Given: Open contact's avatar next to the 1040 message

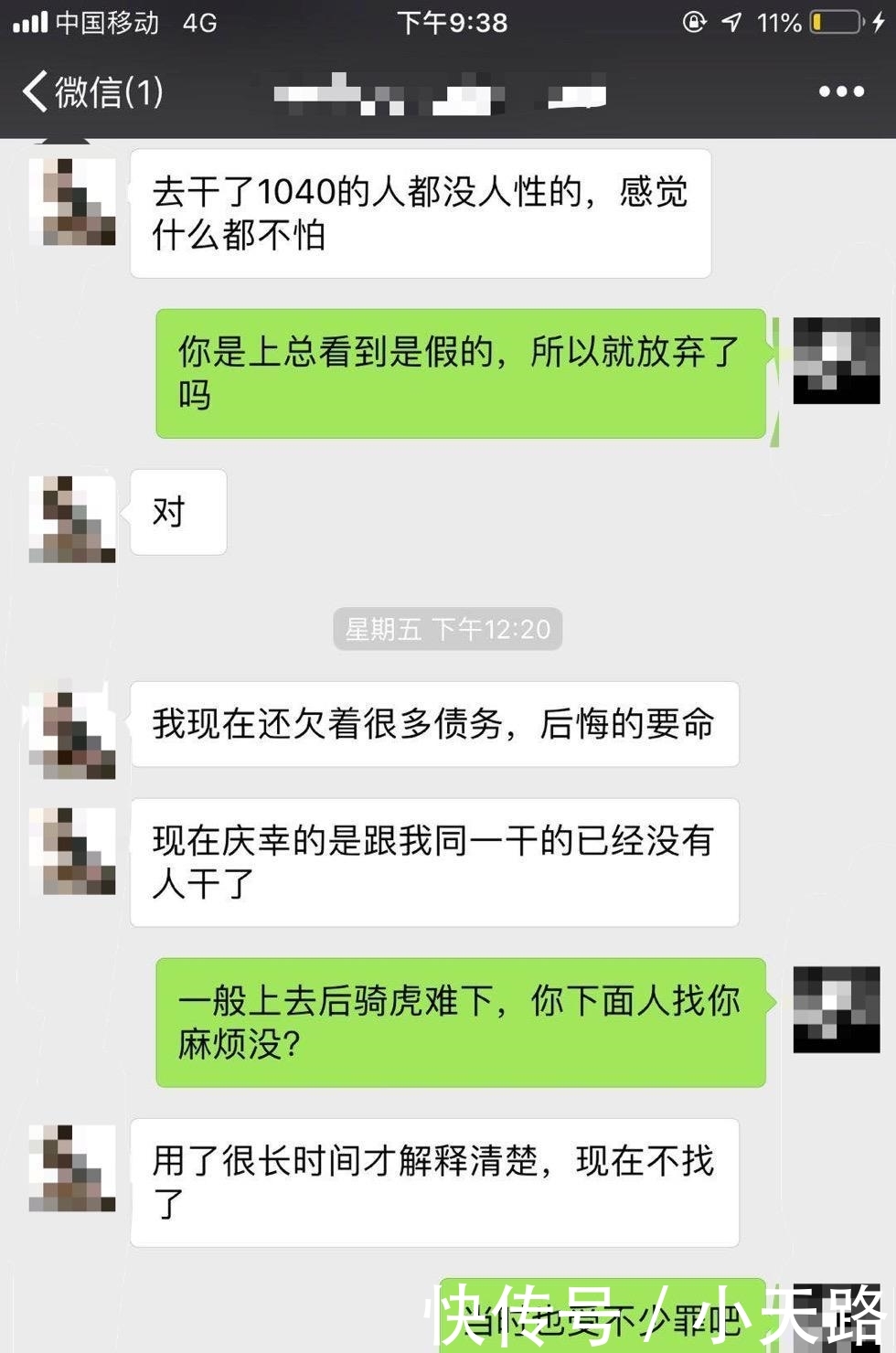Looking at the screenshot, I should pyautogui.click(x=72, y=202).
